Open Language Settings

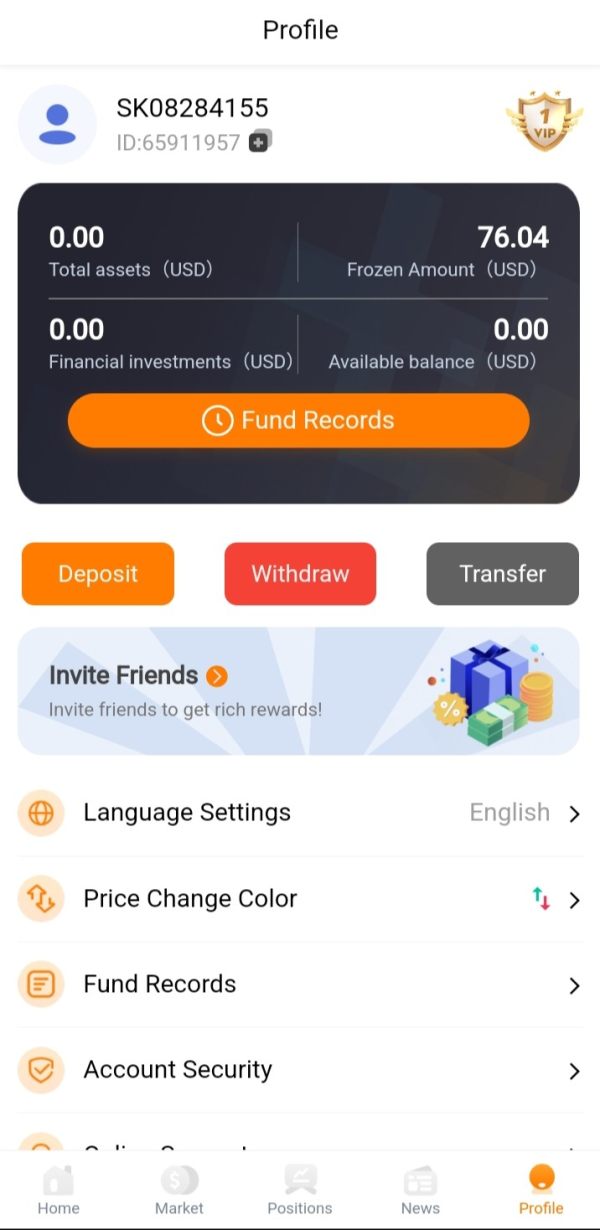[x=300, y=813]
